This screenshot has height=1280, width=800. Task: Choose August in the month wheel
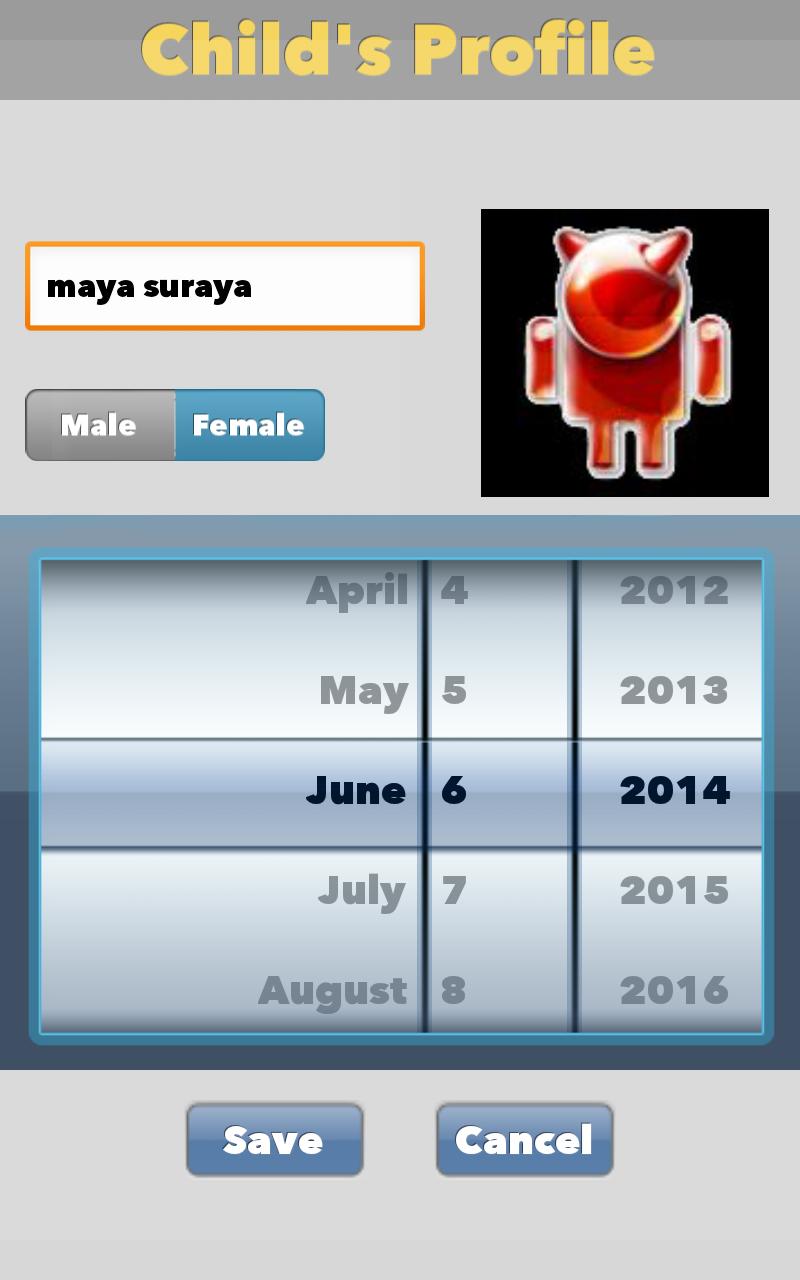(332, 990)
